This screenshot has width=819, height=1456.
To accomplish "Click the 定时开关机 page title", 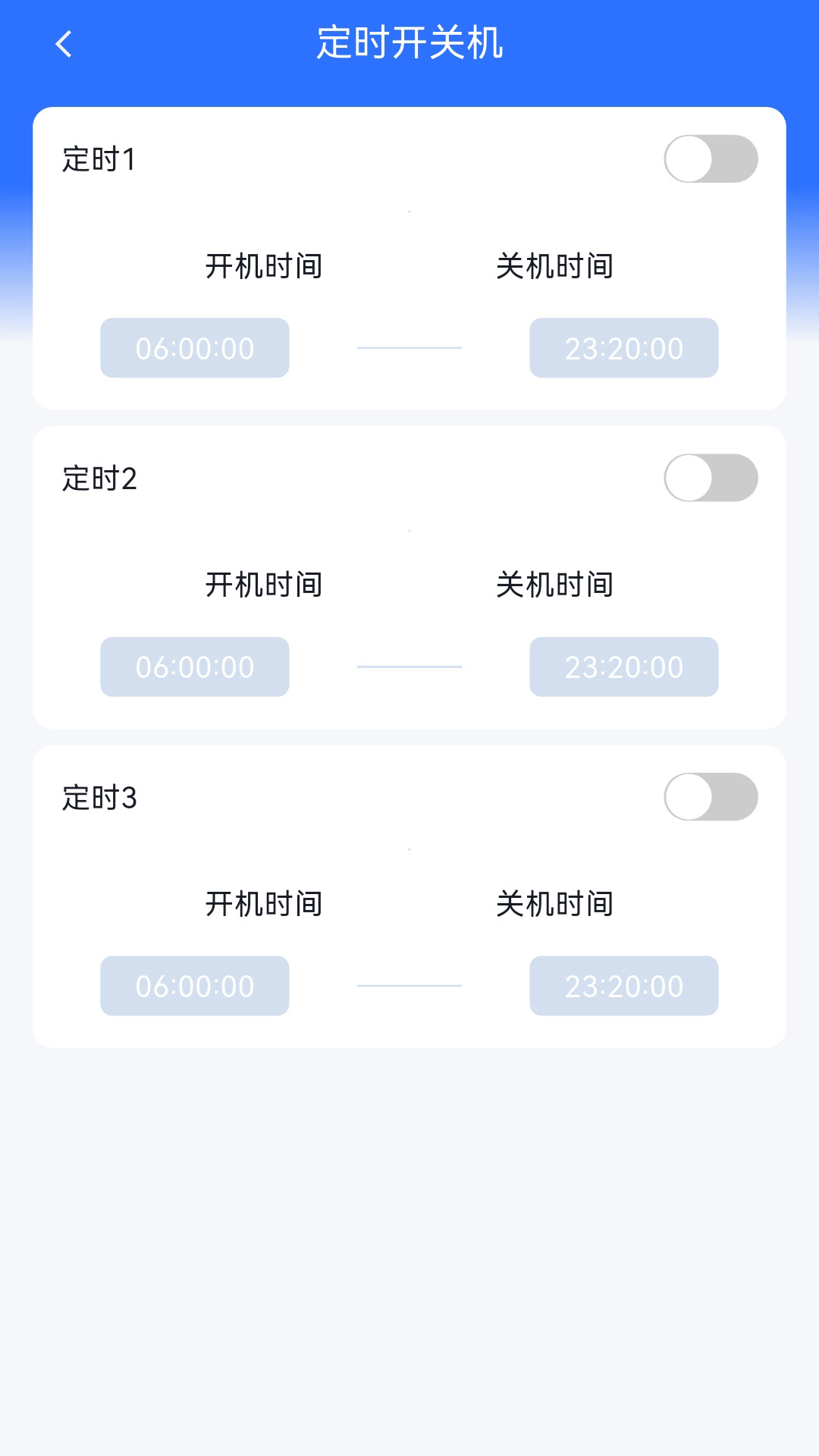I will tap(409, 44).
